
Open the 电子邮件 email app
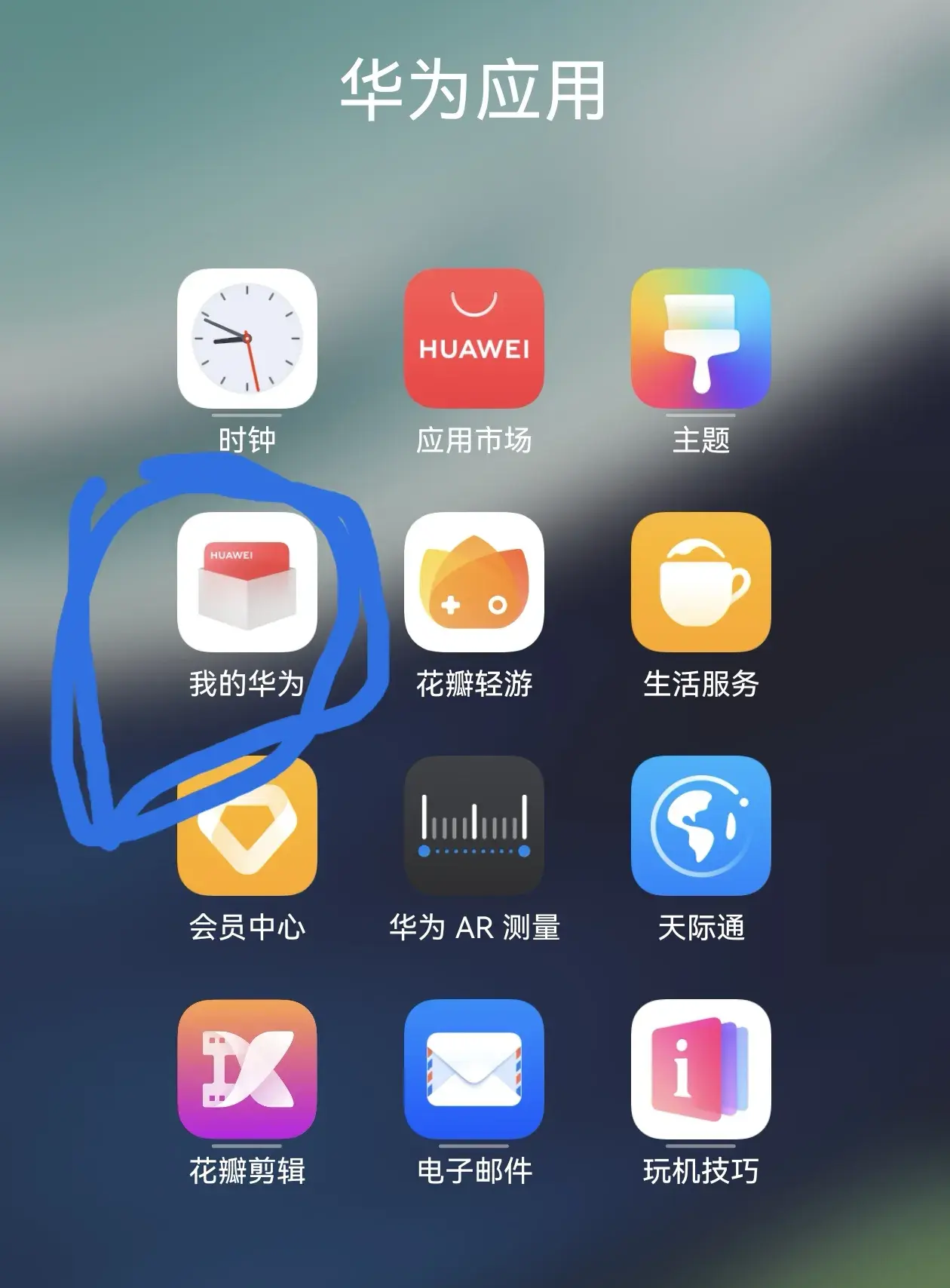(x=474, y=1069)
